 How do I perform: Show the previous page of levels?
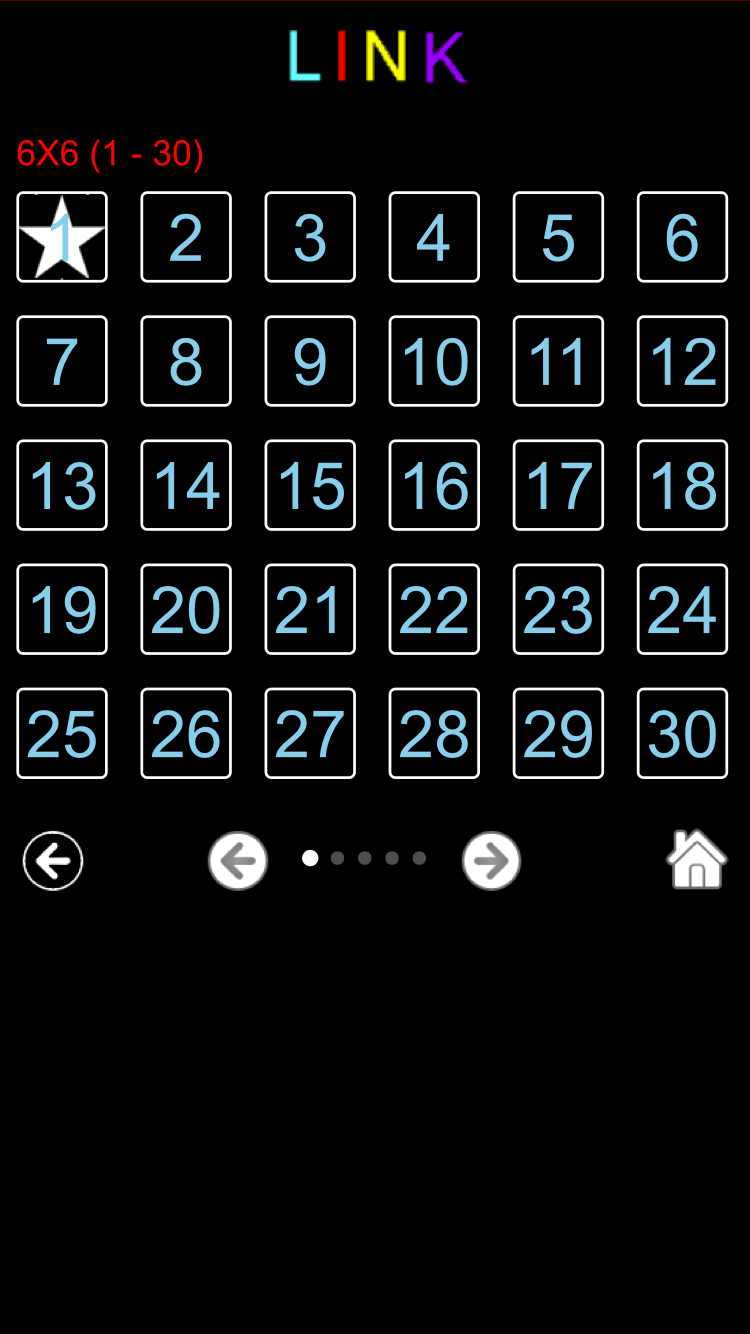point(238,860)
